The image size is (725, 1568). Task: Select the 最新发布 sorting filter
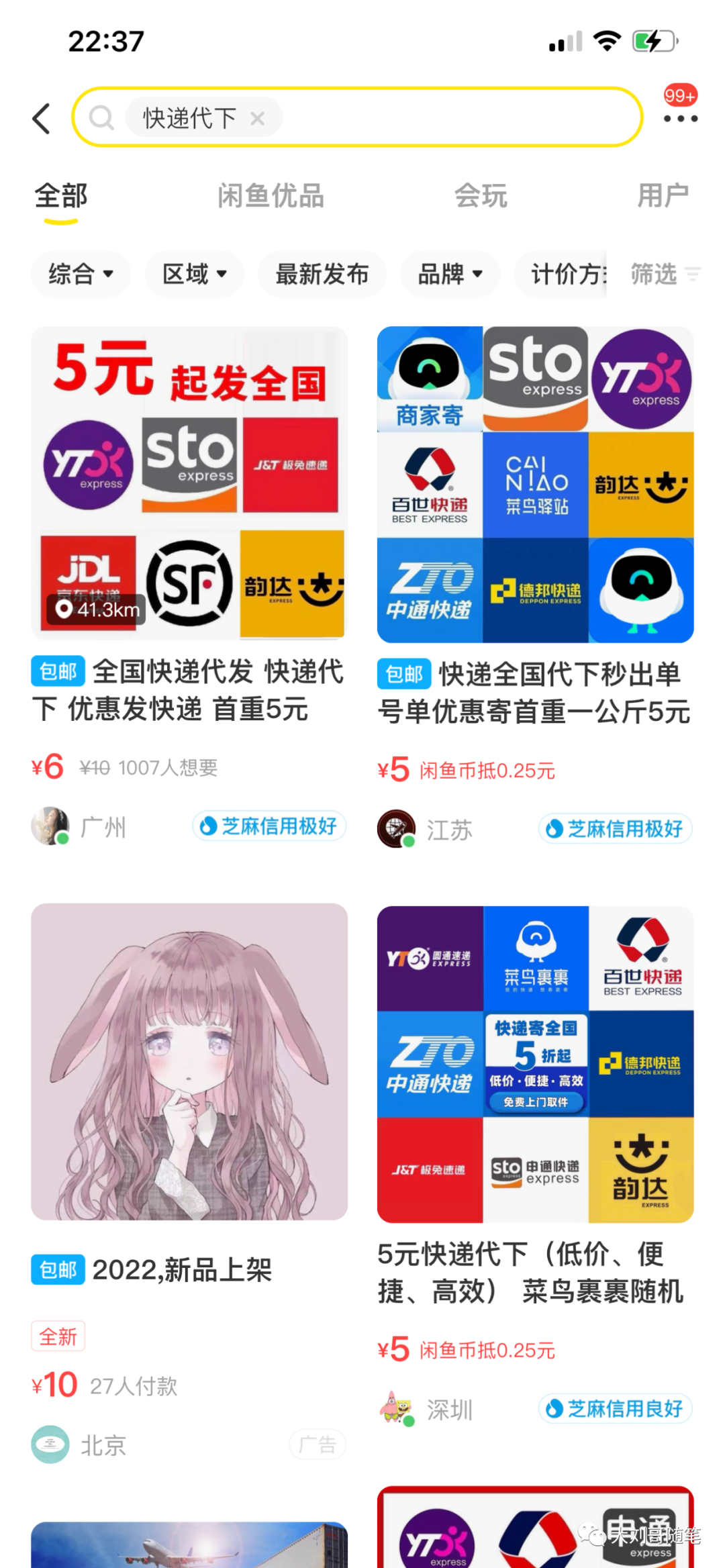coord(322,274)
